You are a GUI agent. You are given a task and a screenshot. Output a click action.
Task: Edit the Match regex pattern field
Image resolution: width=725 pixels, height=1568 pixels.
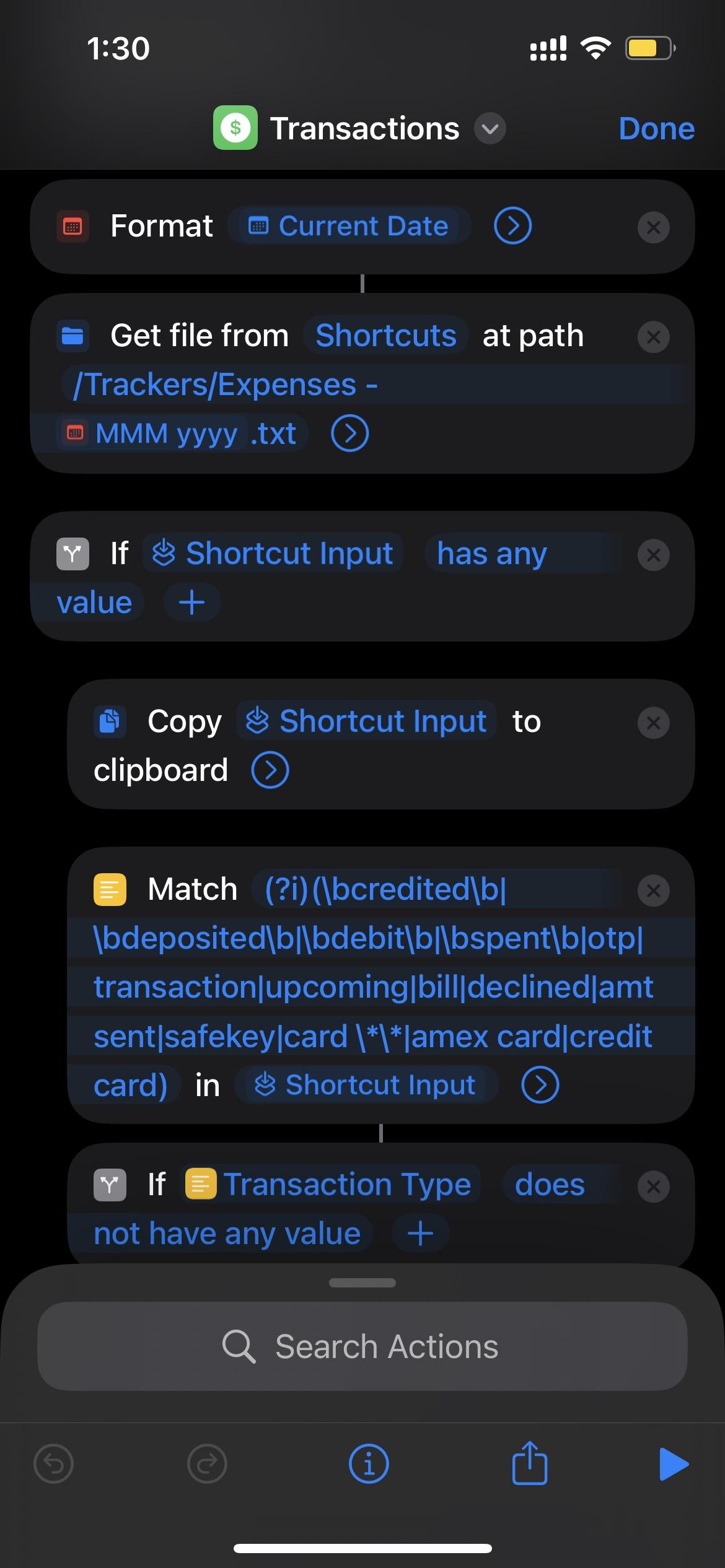(x=372, y=987)
